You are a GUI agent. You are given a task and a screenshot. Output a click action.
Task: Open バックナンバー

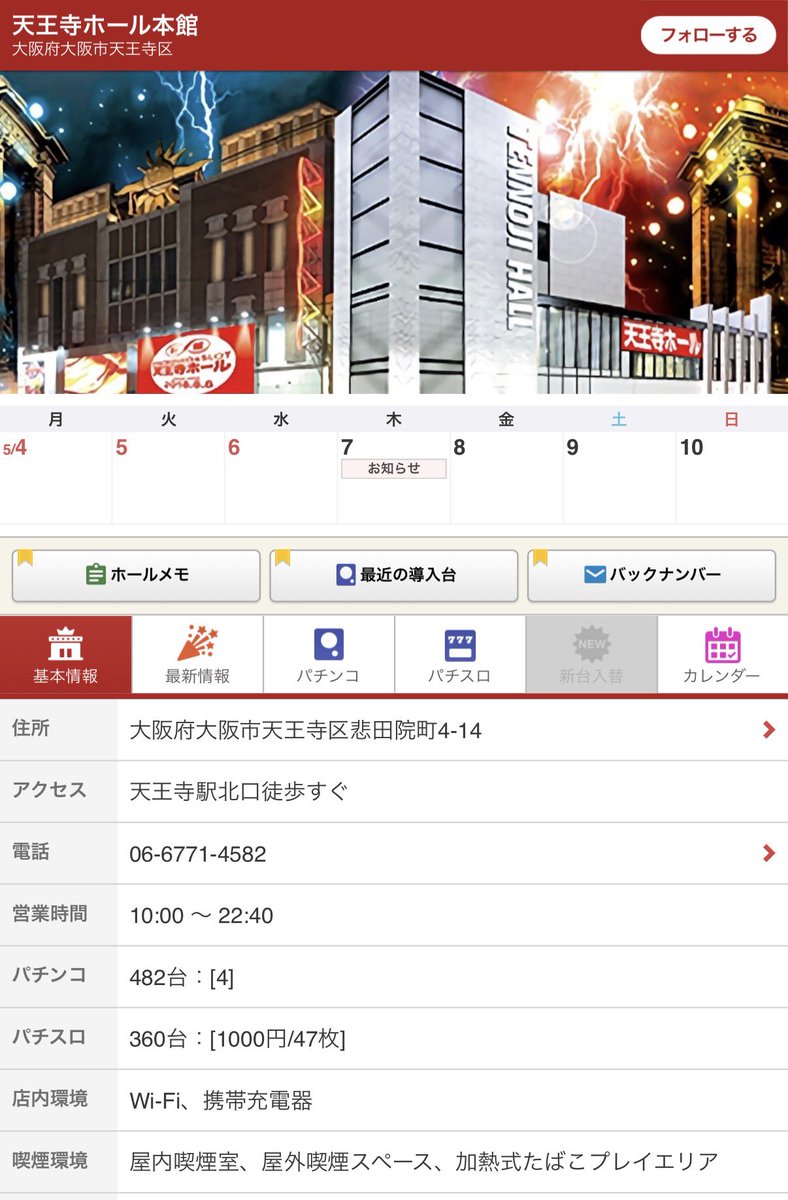(x=651, y=575)
